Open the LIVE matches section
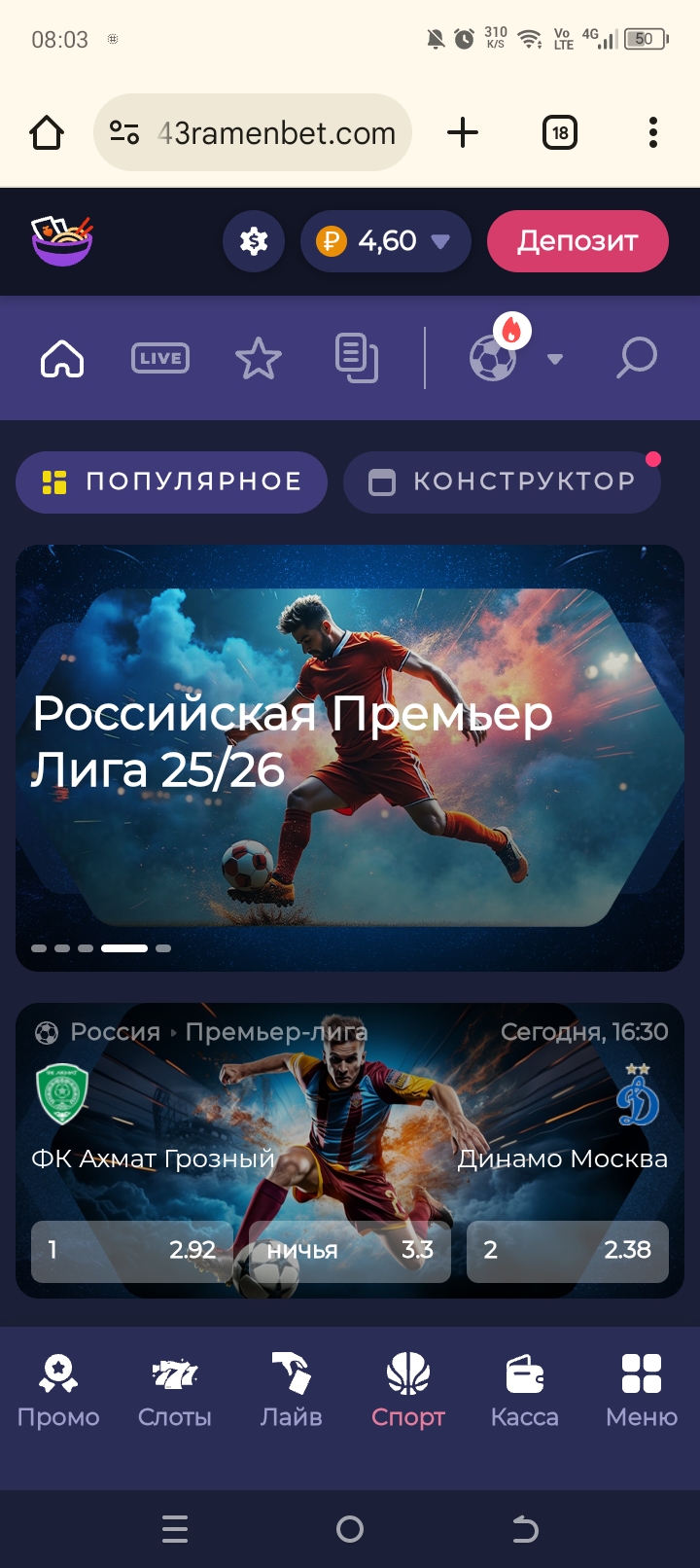The width and height of the screenshot is (700, 1568). pyautogui.click(x=160, y=359)
